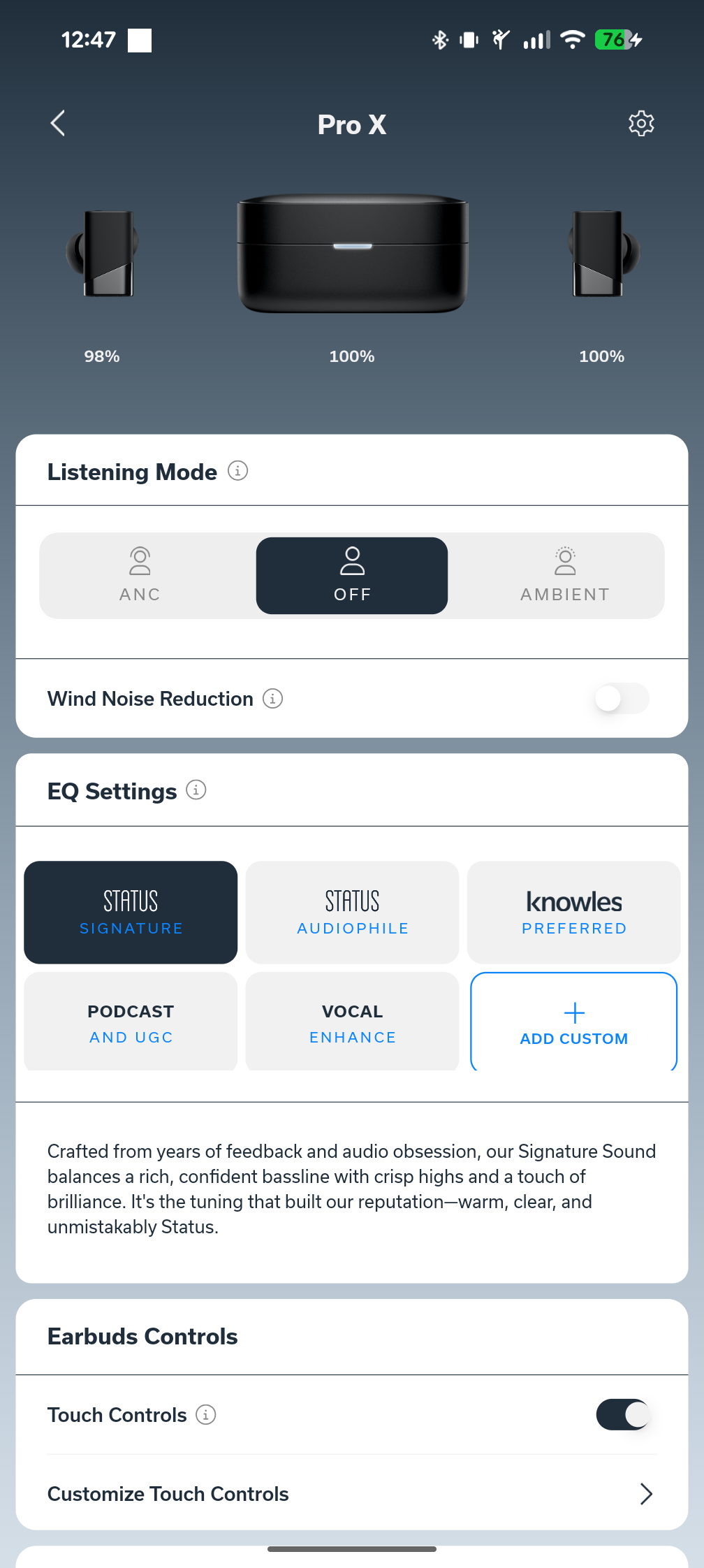Select the Status Signature EQ preset
This screenshot has width=704, height=1568.
[131, 912]
